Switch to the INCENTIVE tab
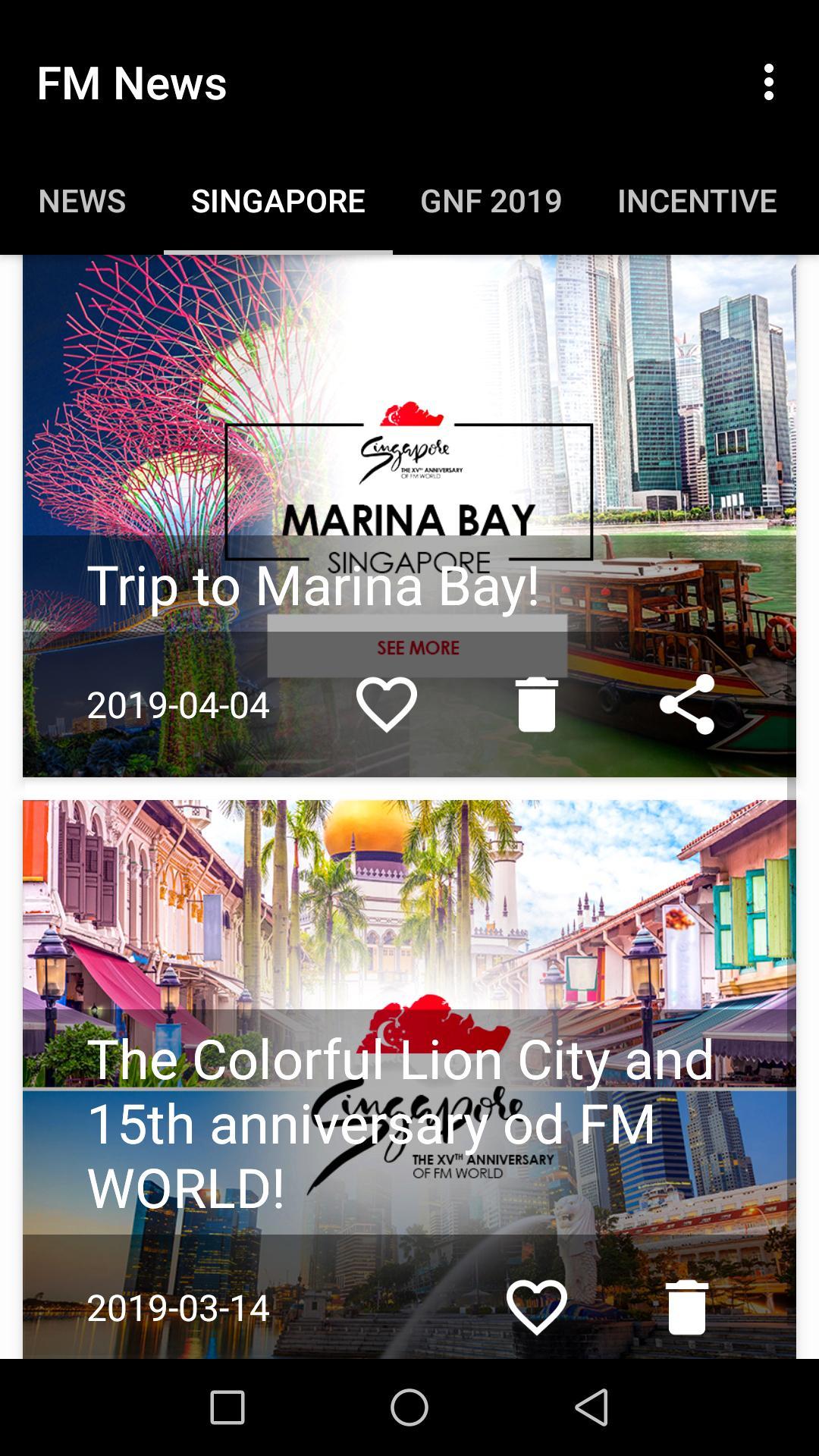The width and height of the screenshot is (819, 1456). pos(697,201)
